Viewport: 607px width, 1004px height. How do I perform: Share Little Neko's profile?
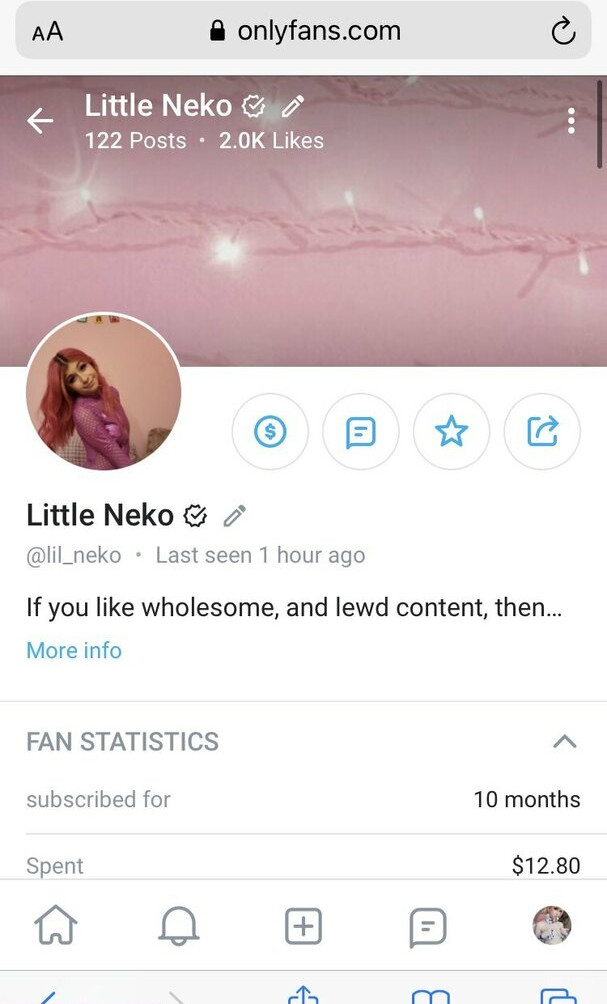[x=542, y=432]
